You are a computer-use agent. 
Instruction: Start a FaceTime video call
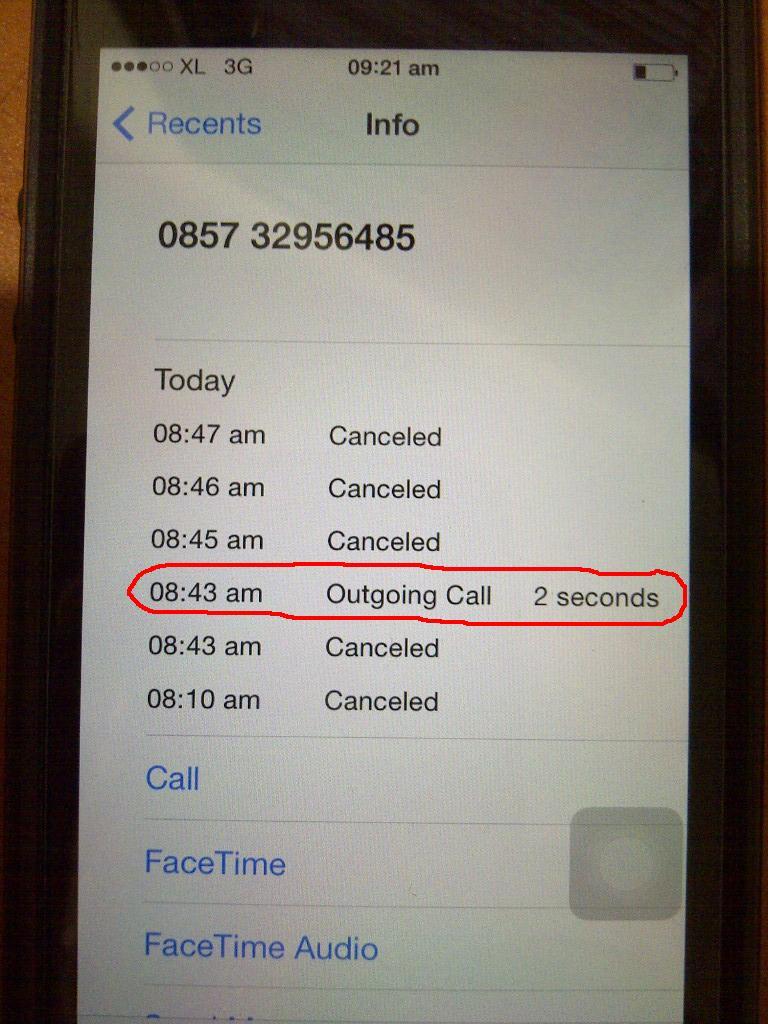pyautogui.click(x=215, y=863)
